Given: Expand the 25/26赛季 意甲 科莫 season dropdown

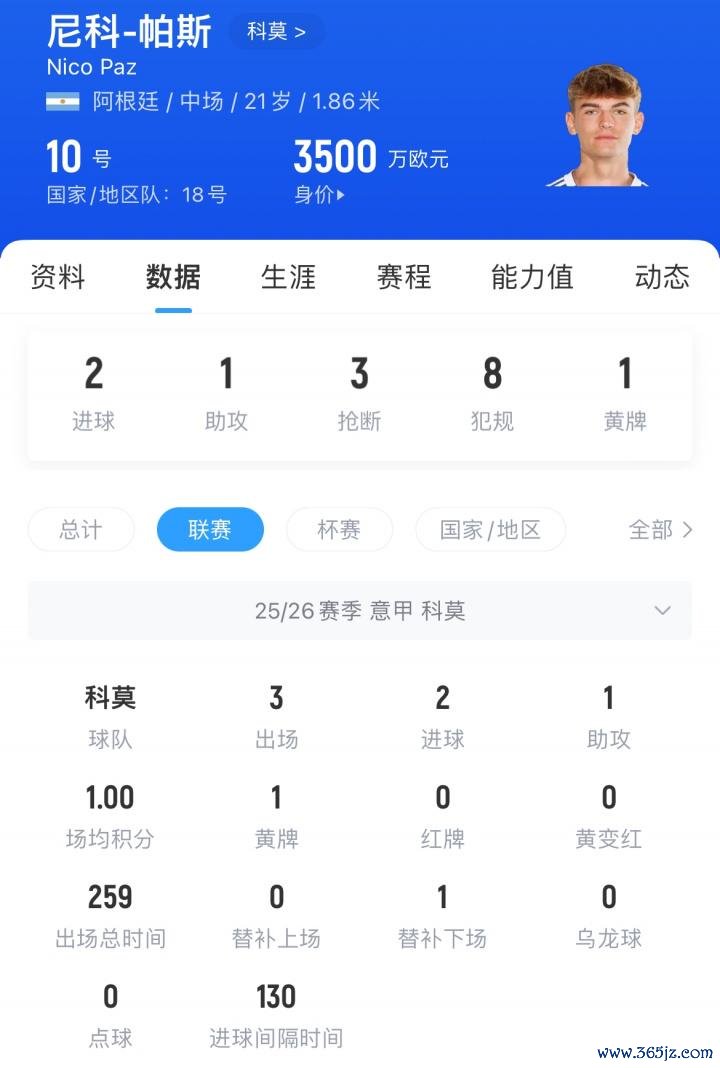Looking at the screenshot, I should point(360,610).
